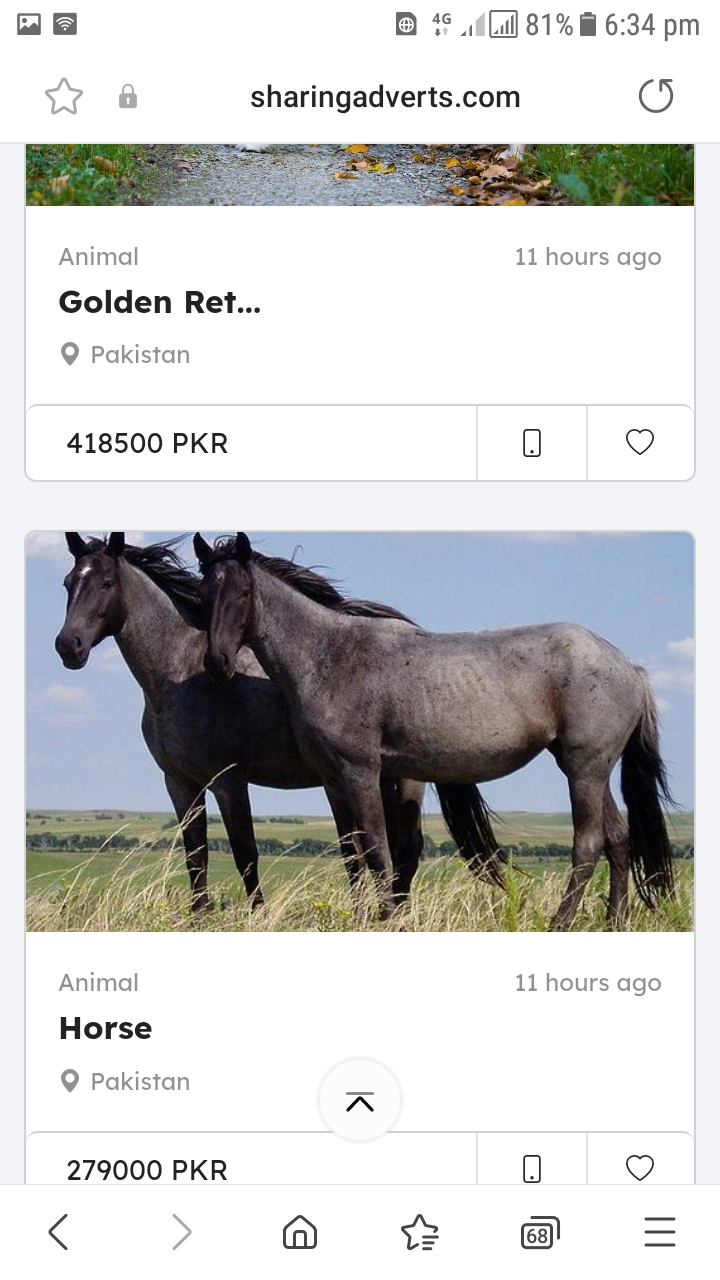Open the browser home page
Image resolution: width=720 pixels, height=1280 pixels.
point(300,1232)
